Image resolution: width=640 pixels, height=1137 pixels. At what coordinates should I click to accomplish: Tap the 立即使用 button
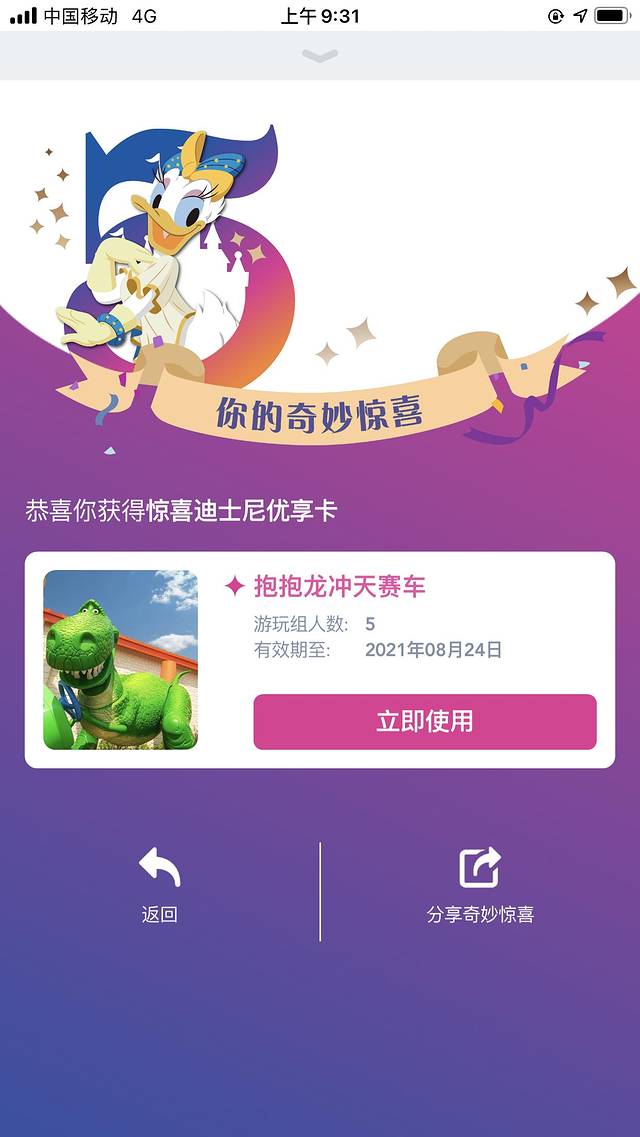[424, 722]
